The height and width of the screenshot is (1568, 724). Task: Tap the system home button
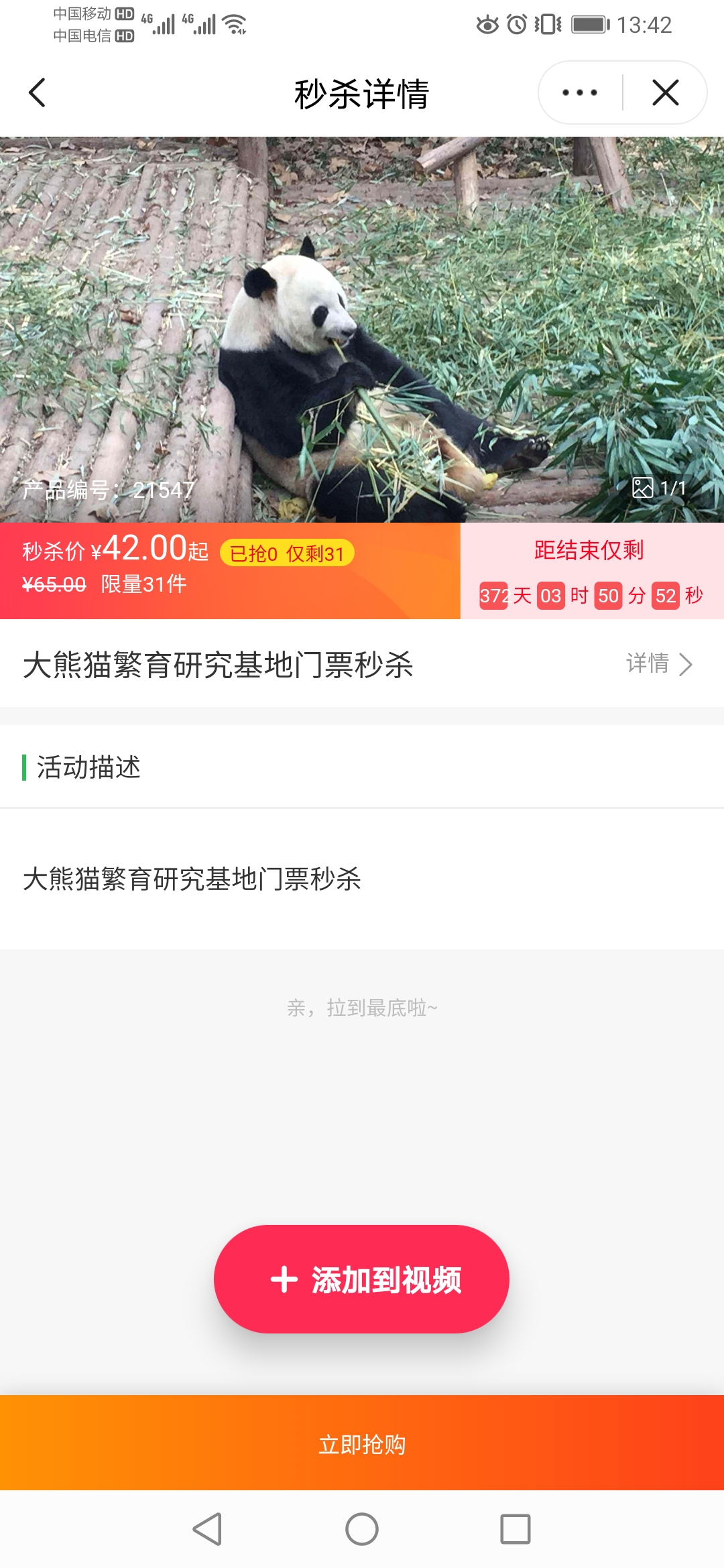(x=362, y=1529)
